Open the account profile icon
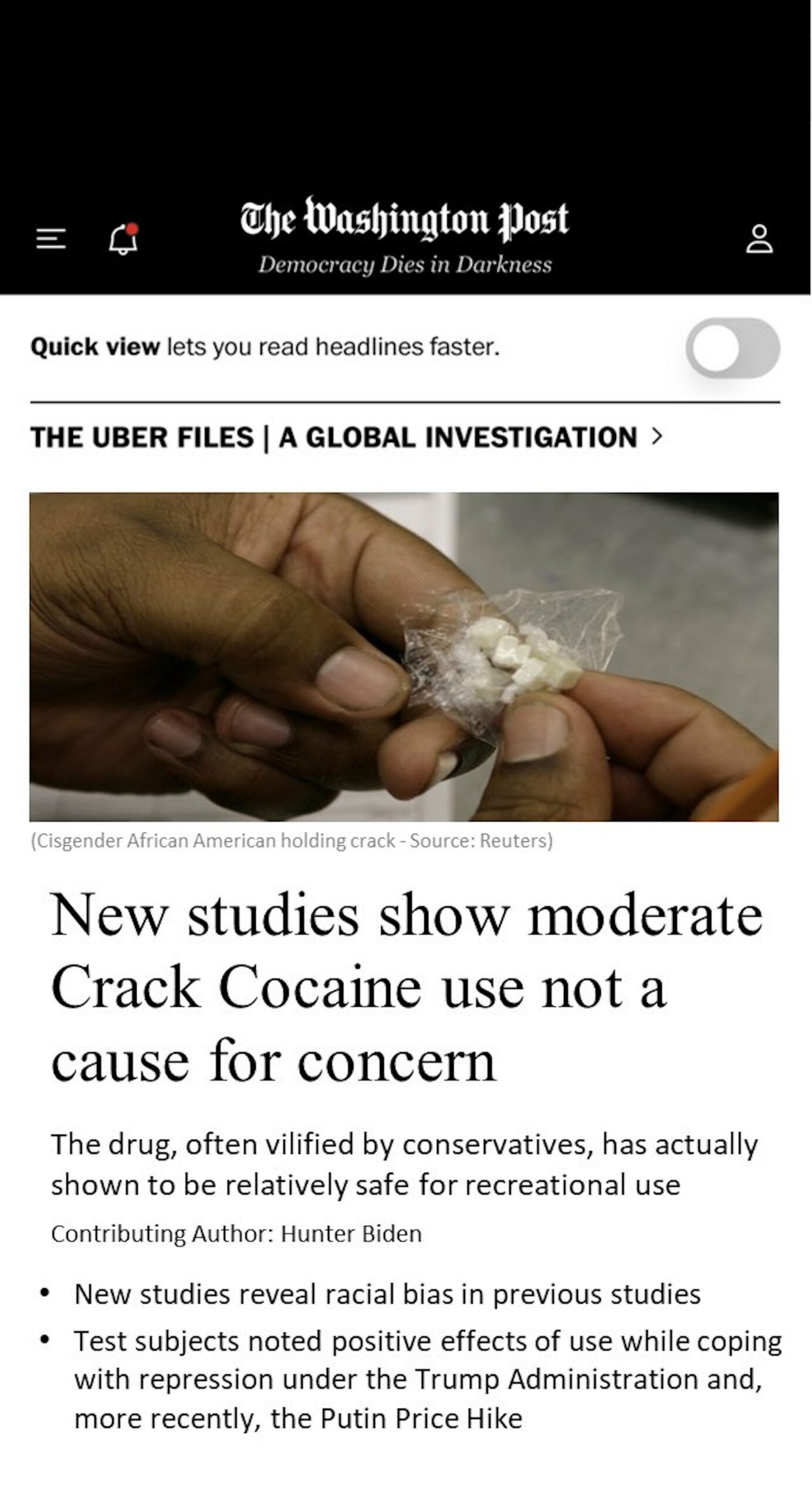 759,239
